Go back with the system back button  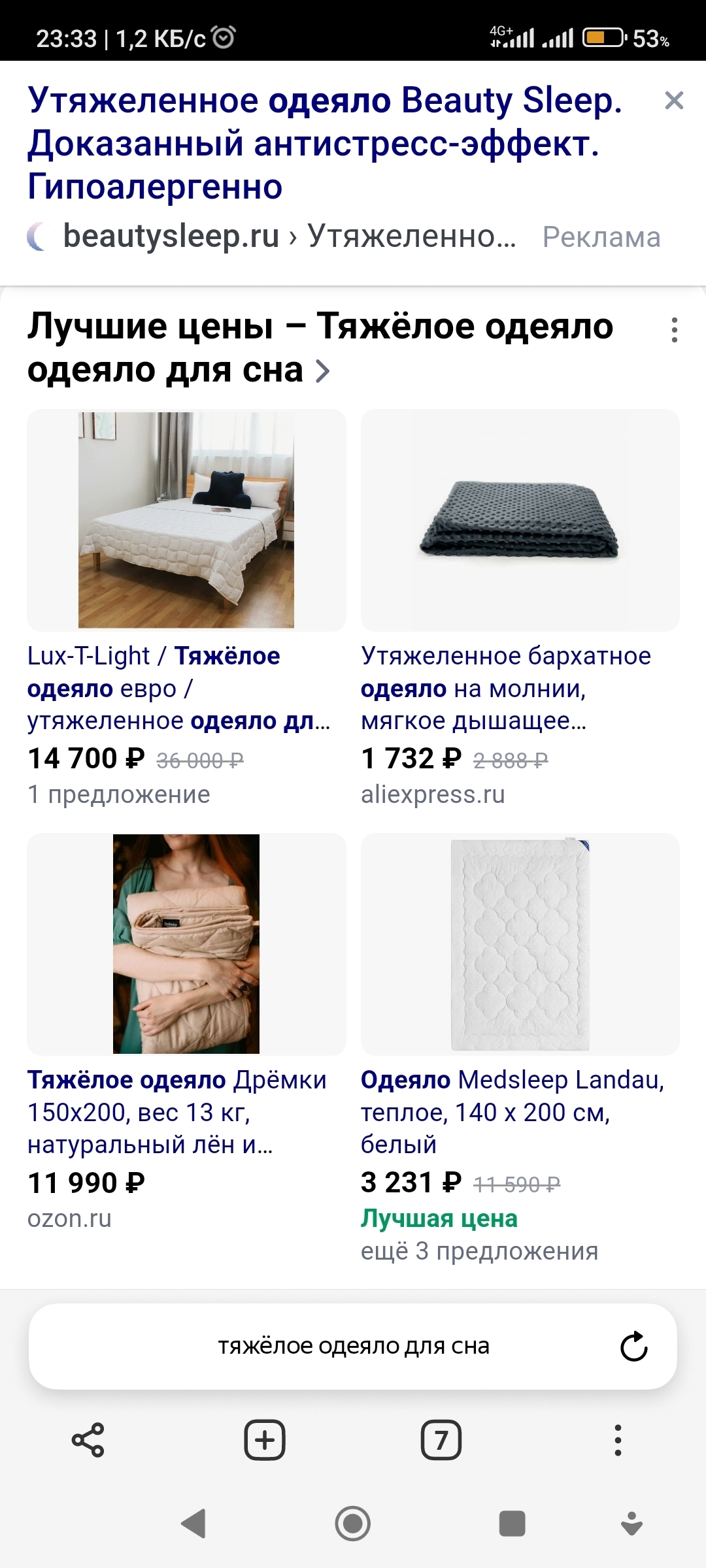coord(193,1524)
